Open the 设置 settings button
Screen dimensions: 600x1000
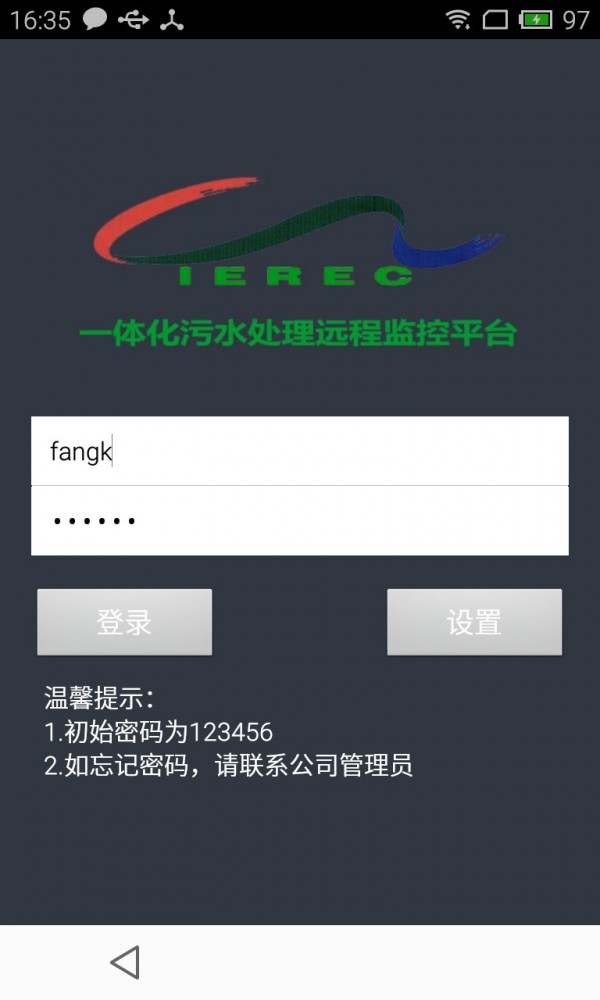tap(474, 622)
